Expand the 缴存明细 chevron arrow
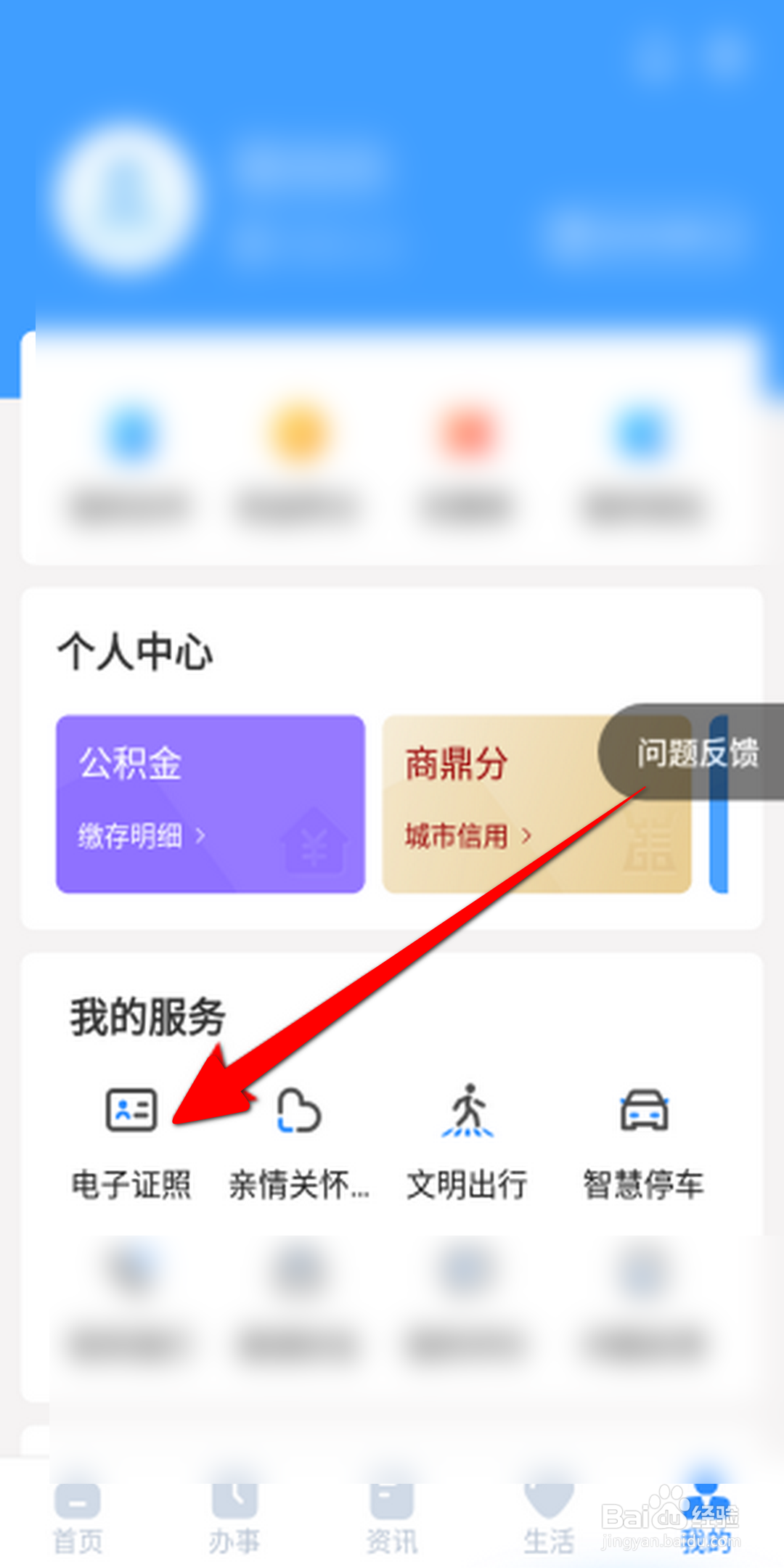Viewport: 784px width, 1568px height. tap(200, 835)
